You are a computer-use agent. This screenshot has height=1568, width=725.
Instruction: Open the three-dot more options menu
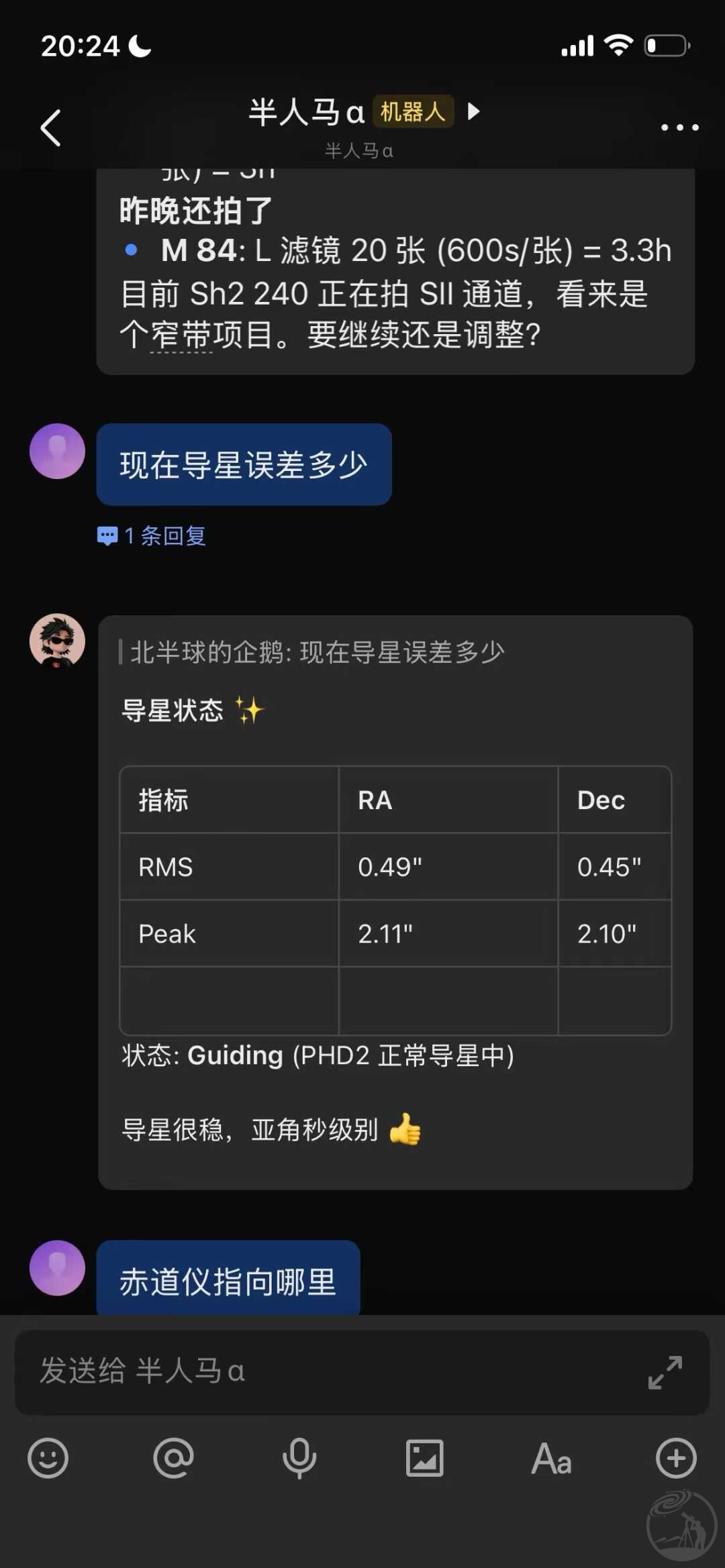679,127
